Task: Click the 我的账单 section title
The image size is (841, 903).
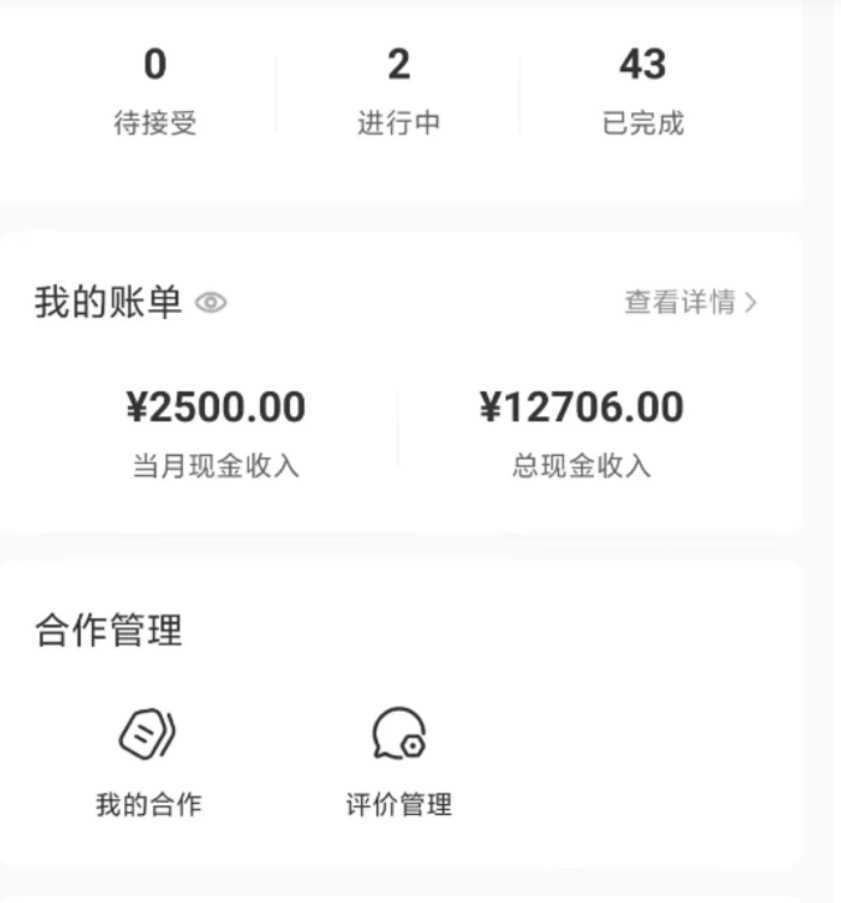Action: (x=106, y=303)
